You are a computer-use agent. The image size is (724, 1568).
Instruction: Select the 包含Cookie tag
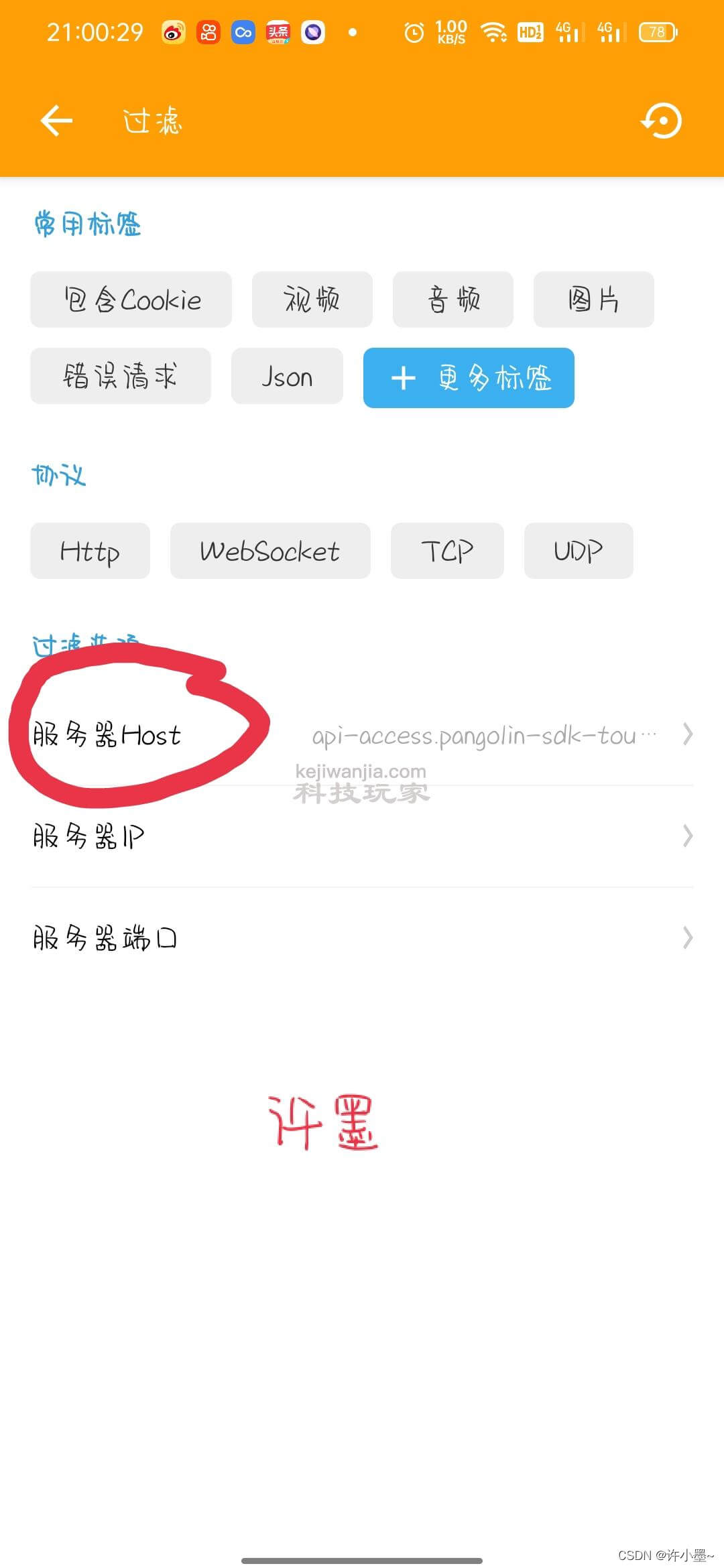tap(131, 300)
